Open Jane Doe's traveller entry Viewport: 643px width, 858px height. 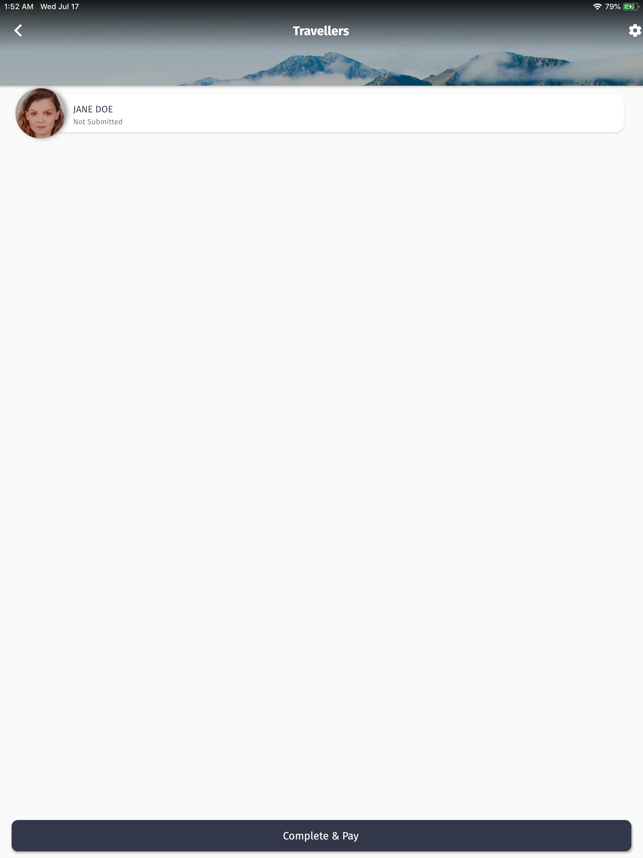[320, 114]
